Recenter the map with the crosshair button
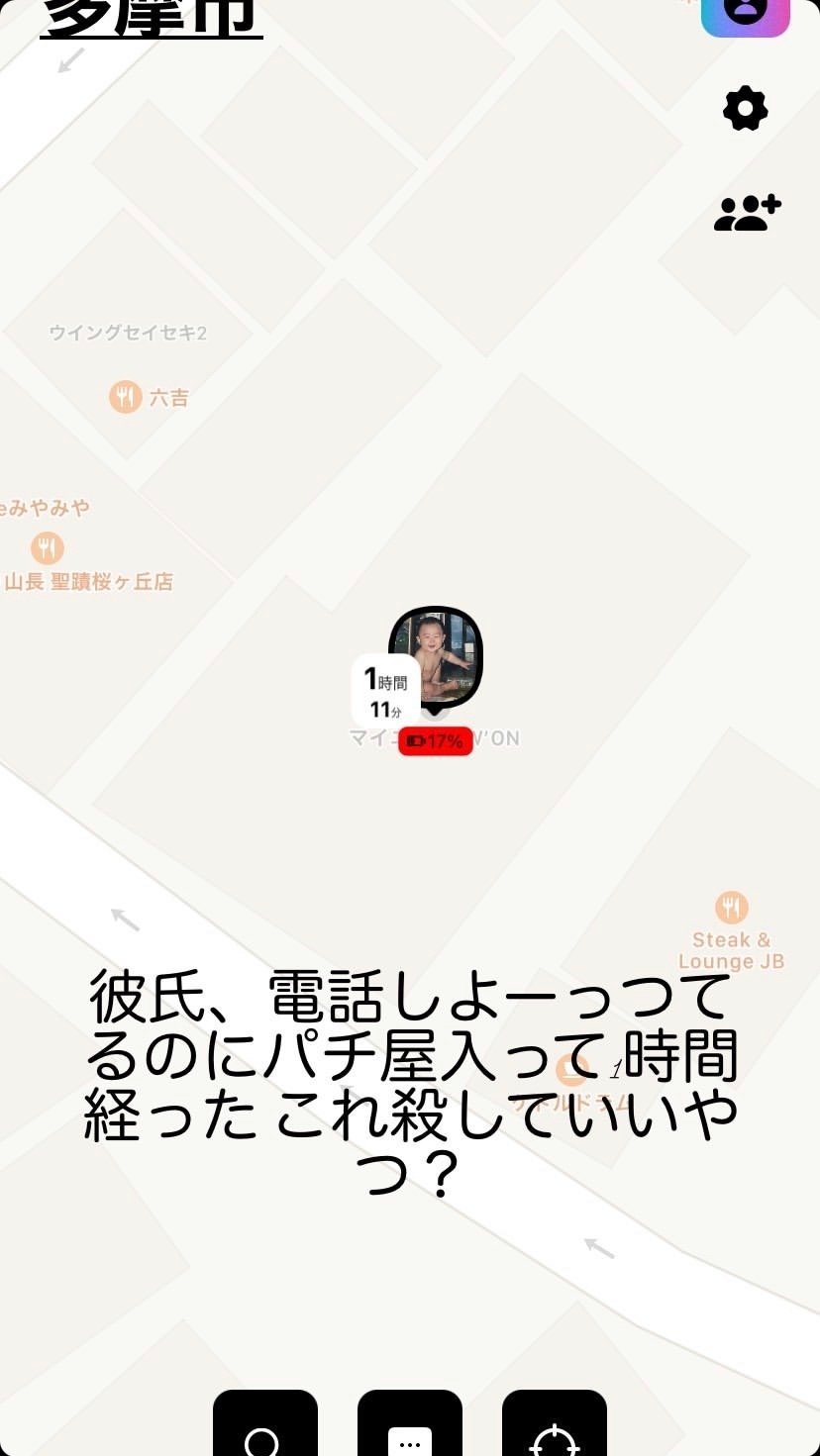 (554, 1430)
